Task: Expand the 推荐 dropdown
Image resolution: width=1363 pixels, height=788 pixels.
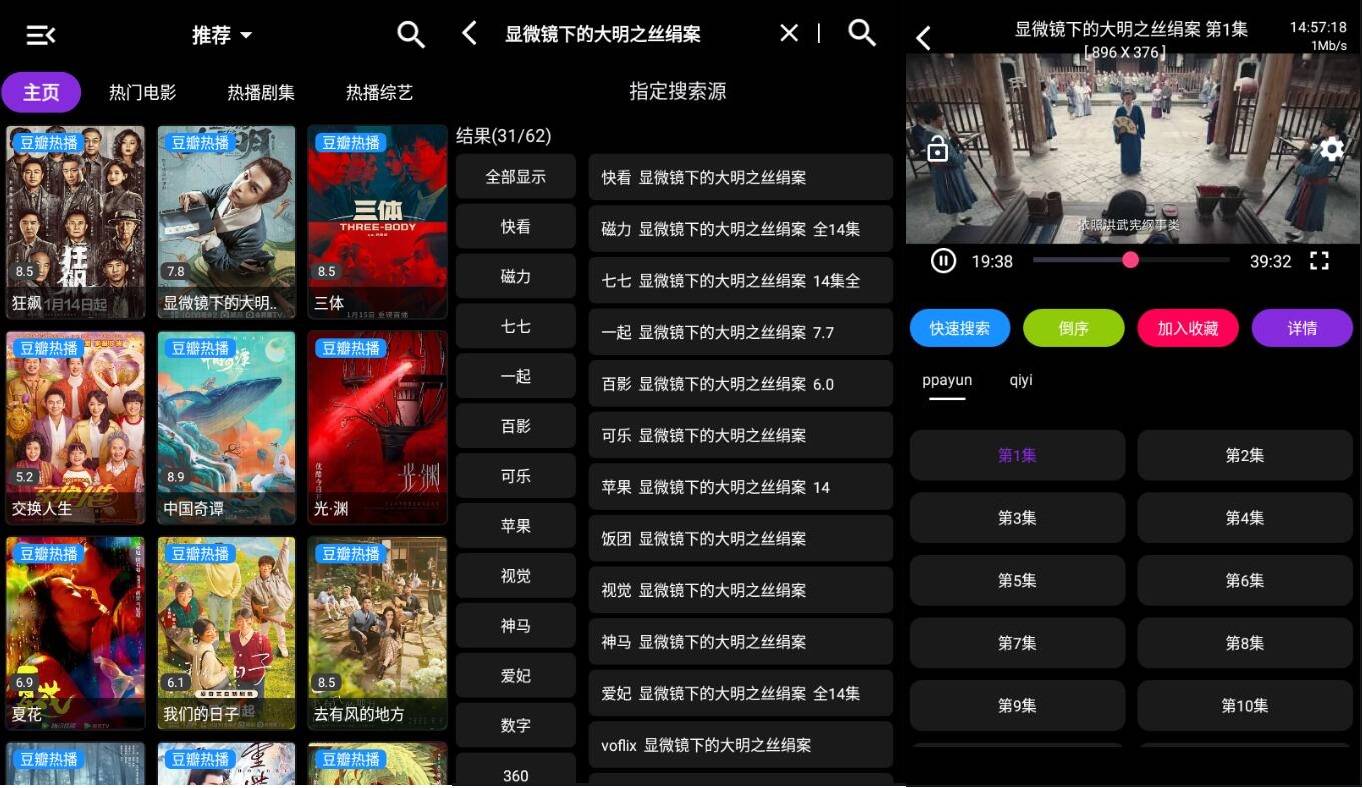Action: pos(222,36)
